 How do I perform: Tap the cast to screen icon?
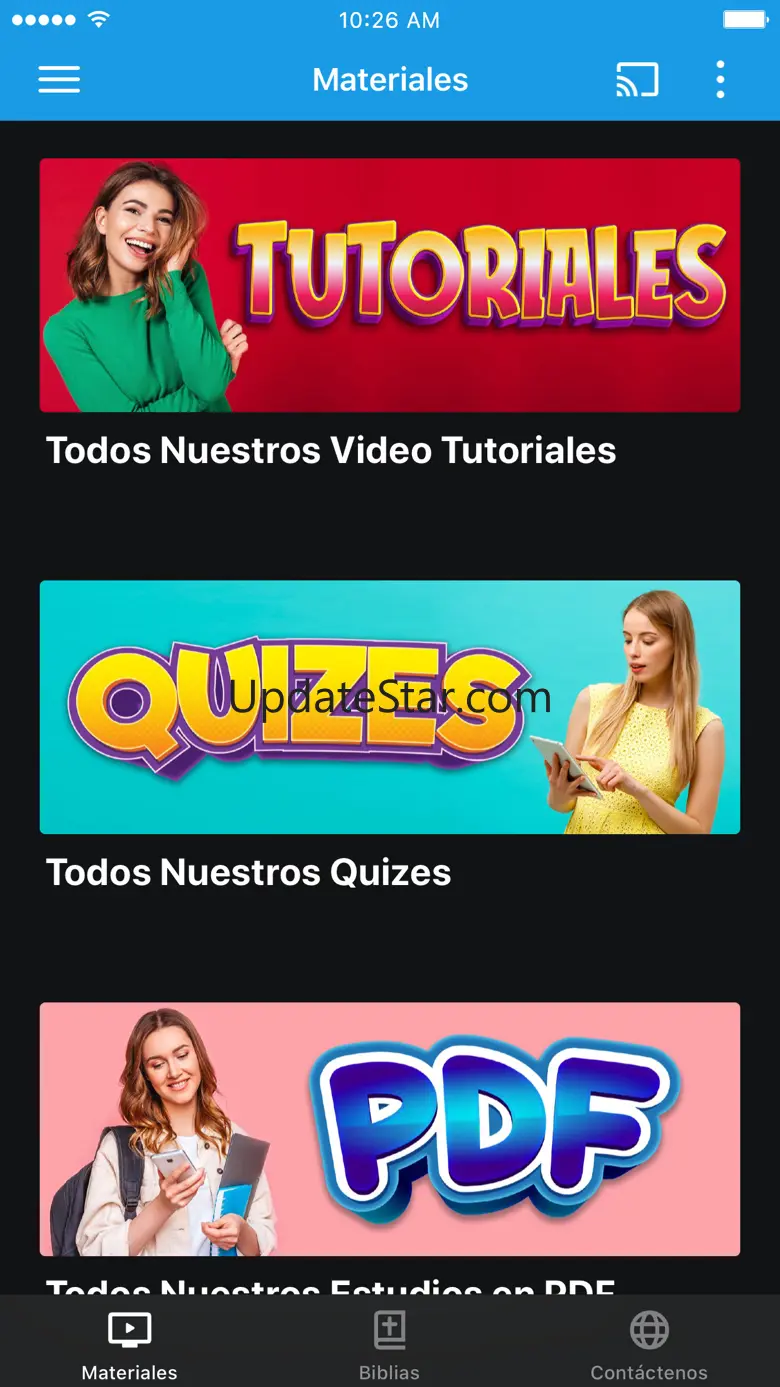(637, 80)
